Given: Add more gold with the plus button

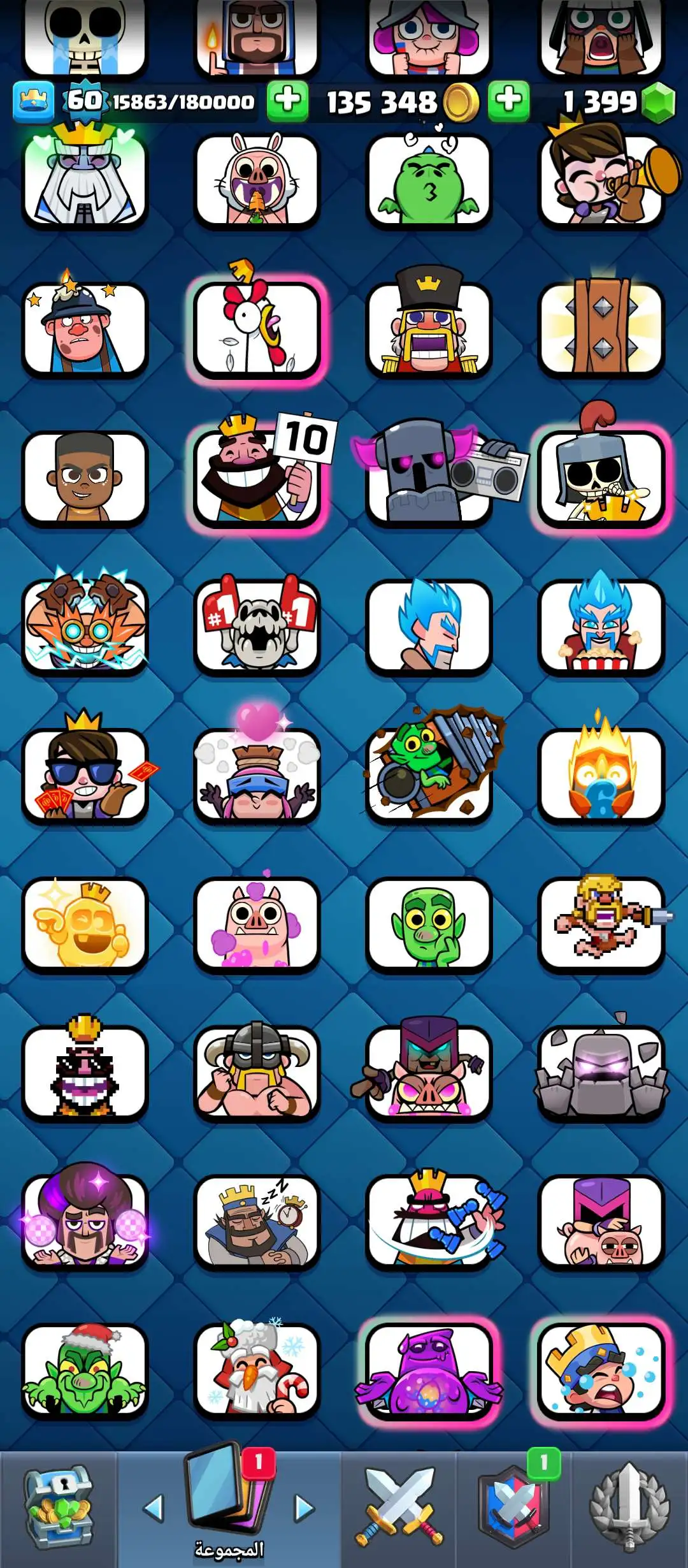Looking at the screenshot, I should pos(287,101).
